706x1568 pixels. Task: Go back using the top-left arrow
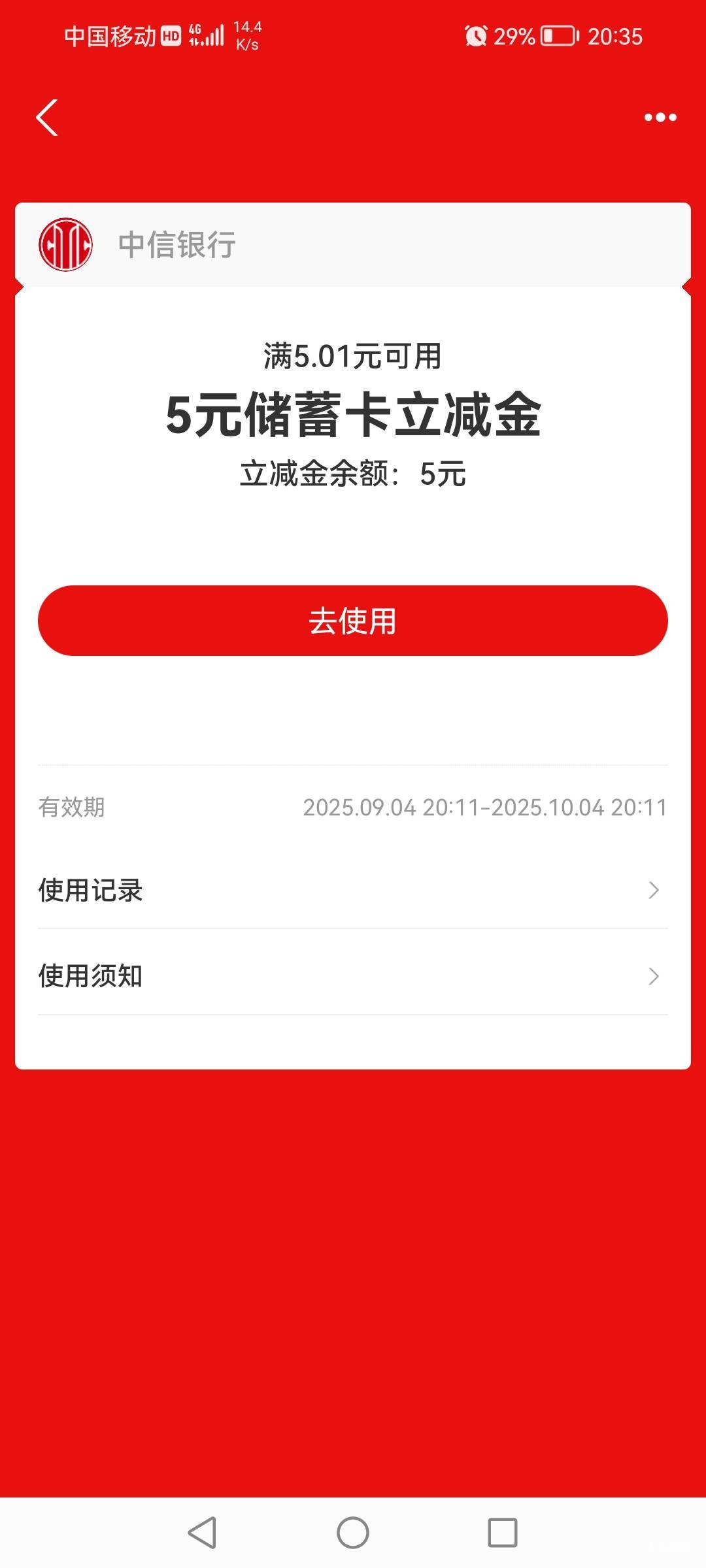47,118
